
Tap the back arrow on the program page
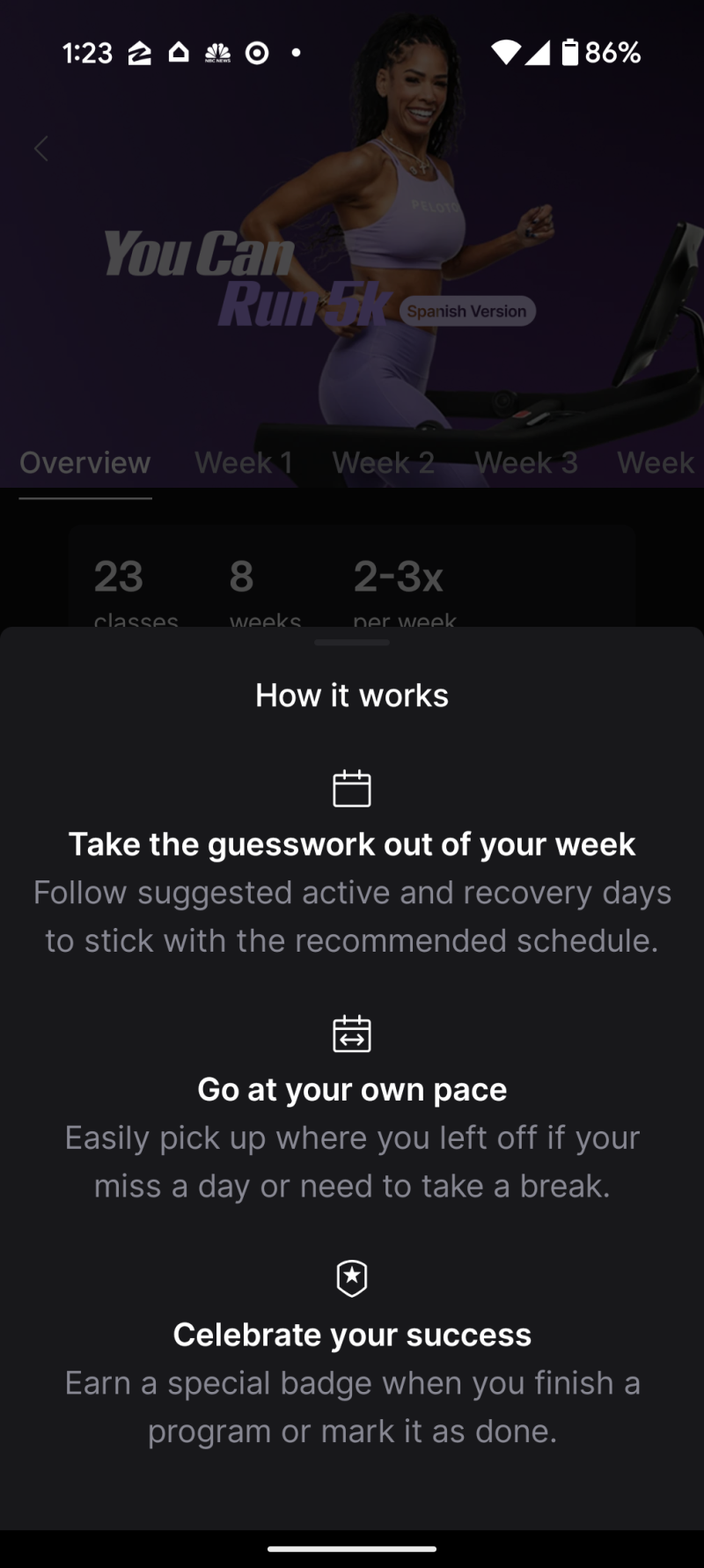pyautogui.click(x=40, y=149)
